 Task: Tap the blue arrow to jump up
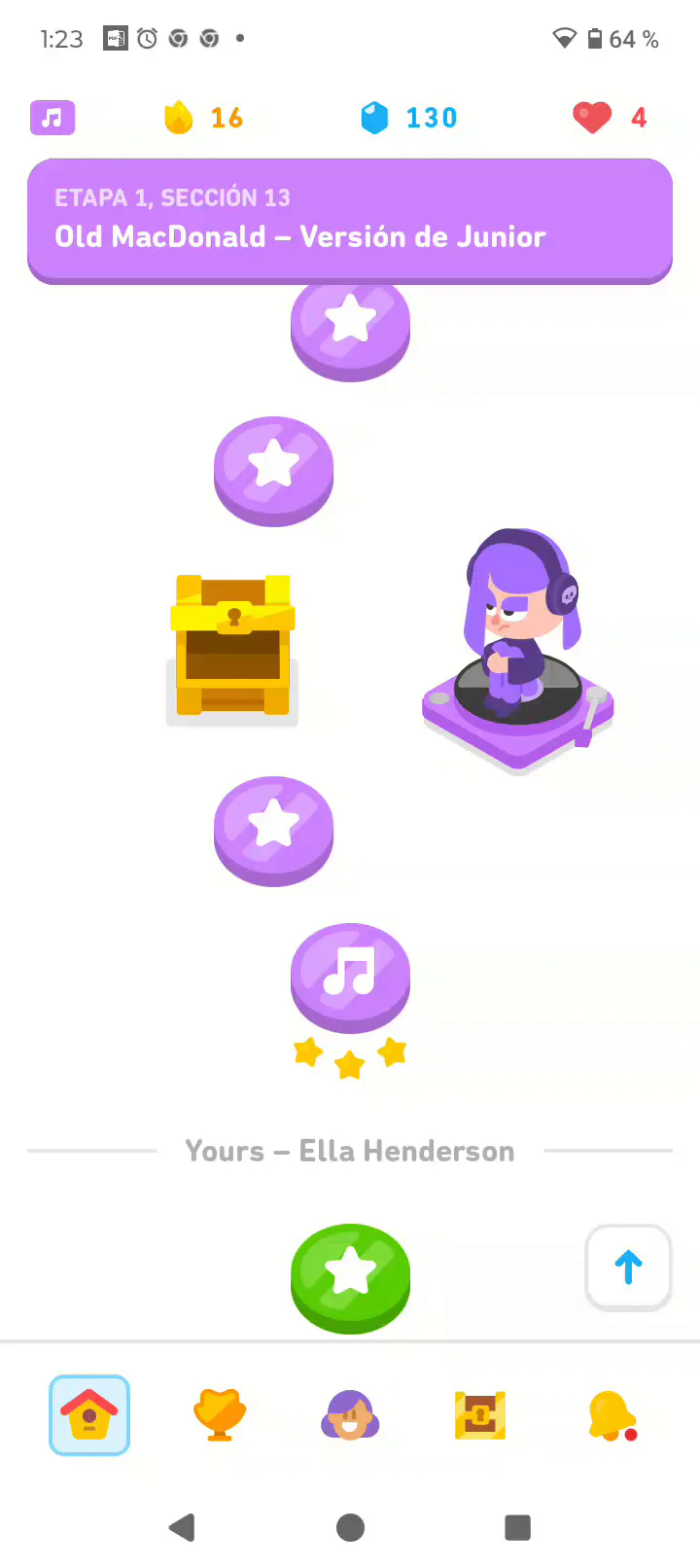pos(628,1267)
